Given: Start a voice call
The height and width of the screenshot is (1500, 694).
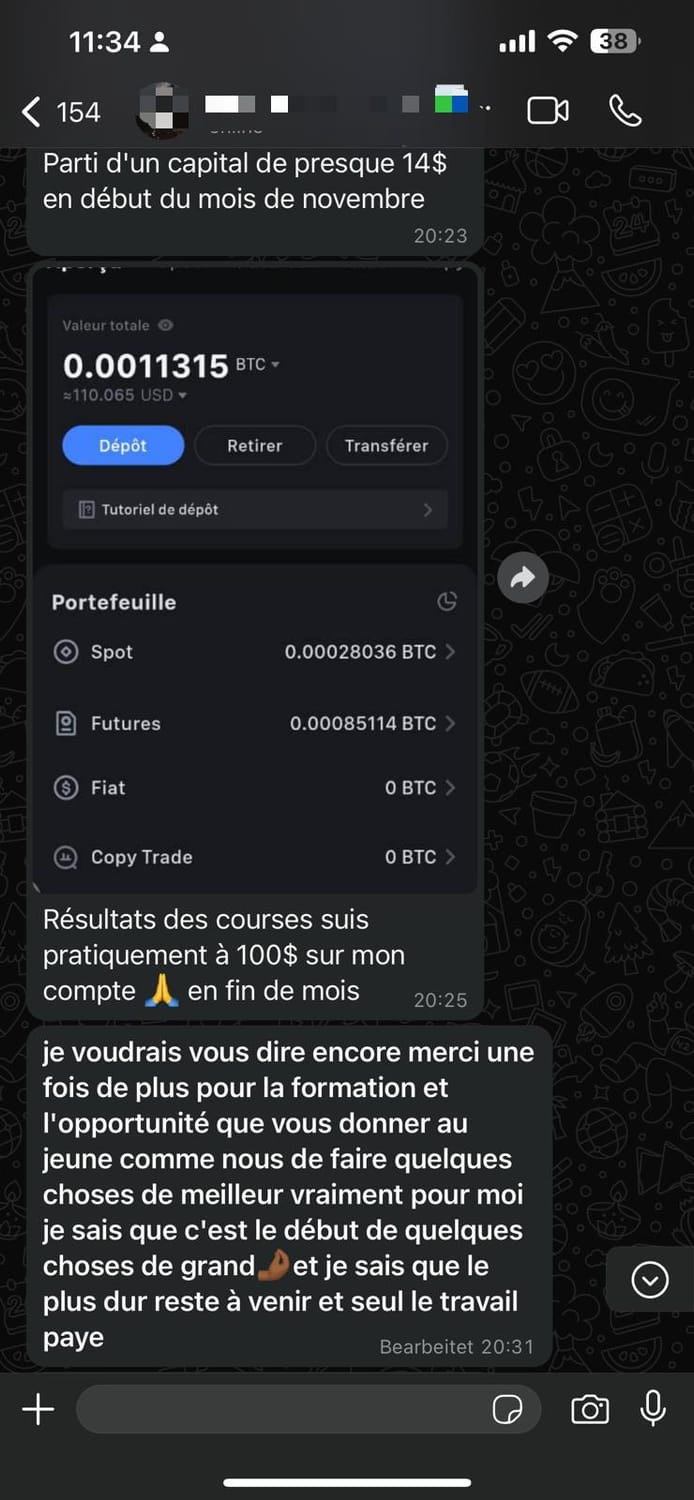Looking at the screenshot, I should [x=625, y=111].
